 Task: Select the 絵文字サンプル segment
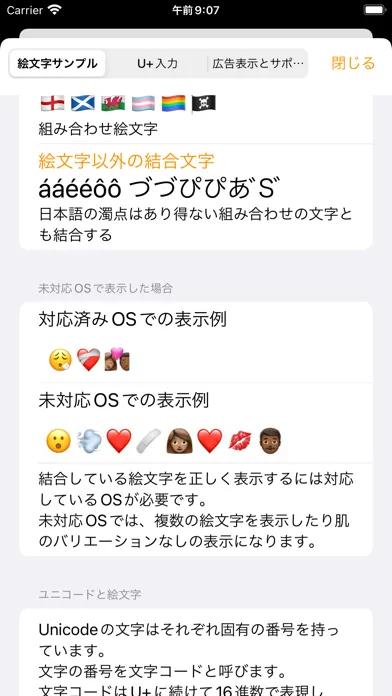pyautogui.click(x=57, y=63)
